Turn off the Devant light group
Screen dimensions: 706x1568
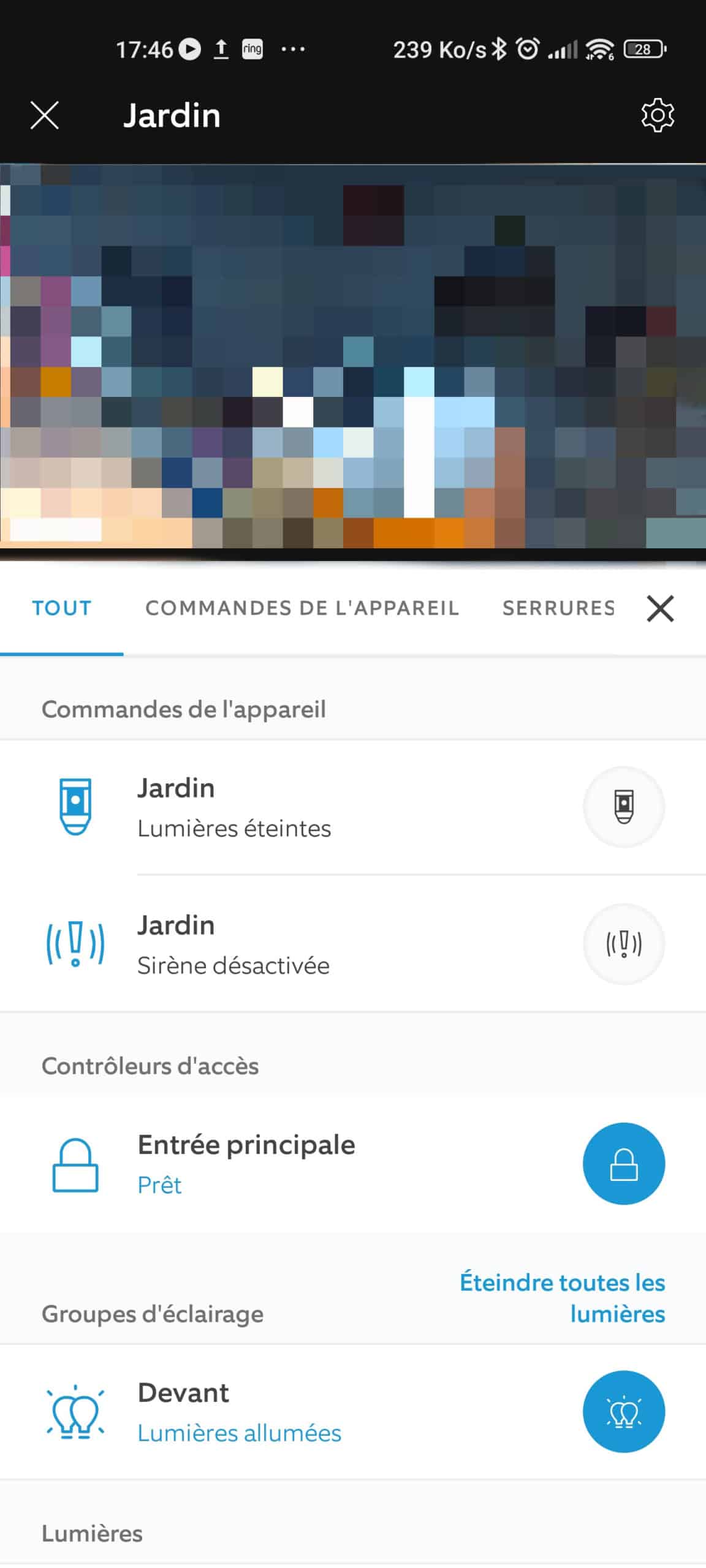624,1411
